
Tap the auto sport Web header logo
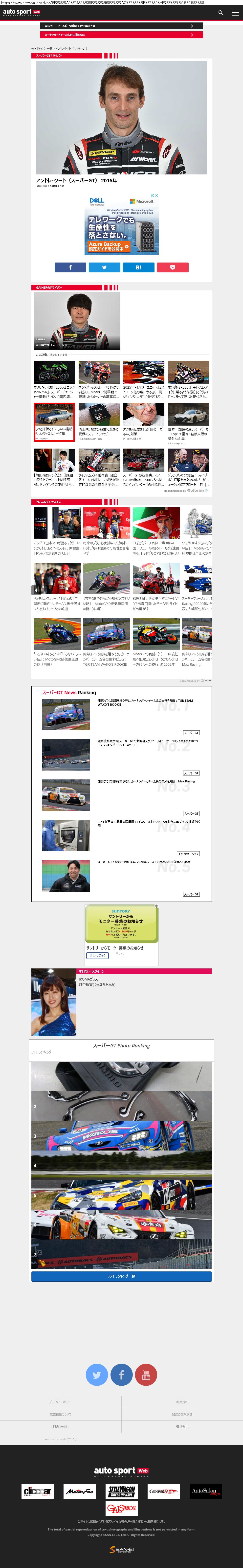(x=21, y=12)
